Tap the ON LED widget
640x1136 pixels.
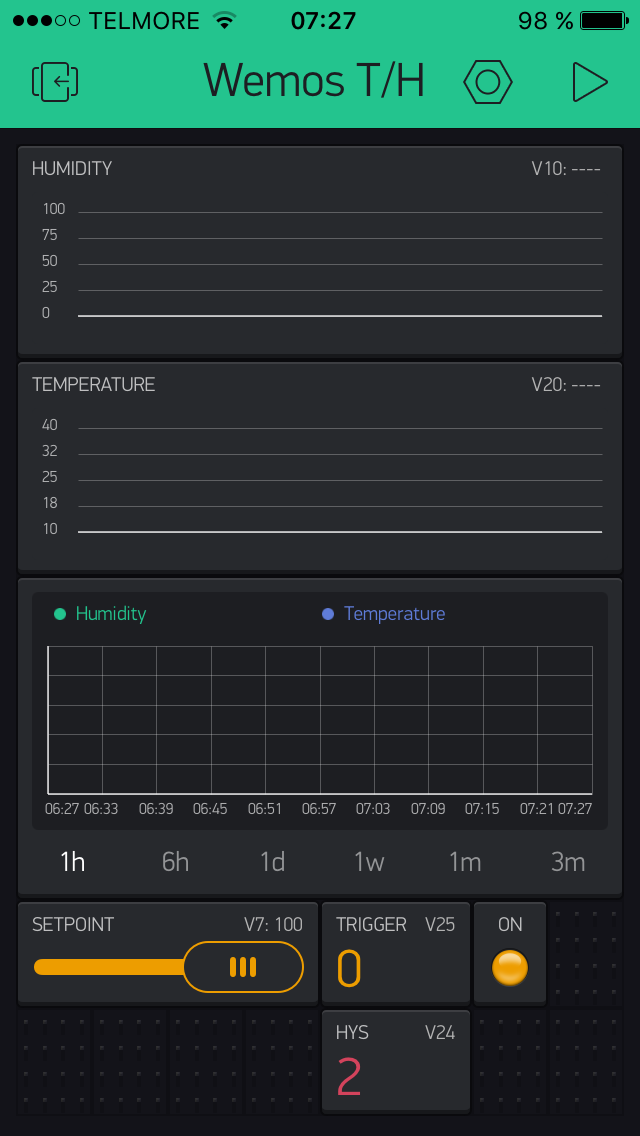510,953
